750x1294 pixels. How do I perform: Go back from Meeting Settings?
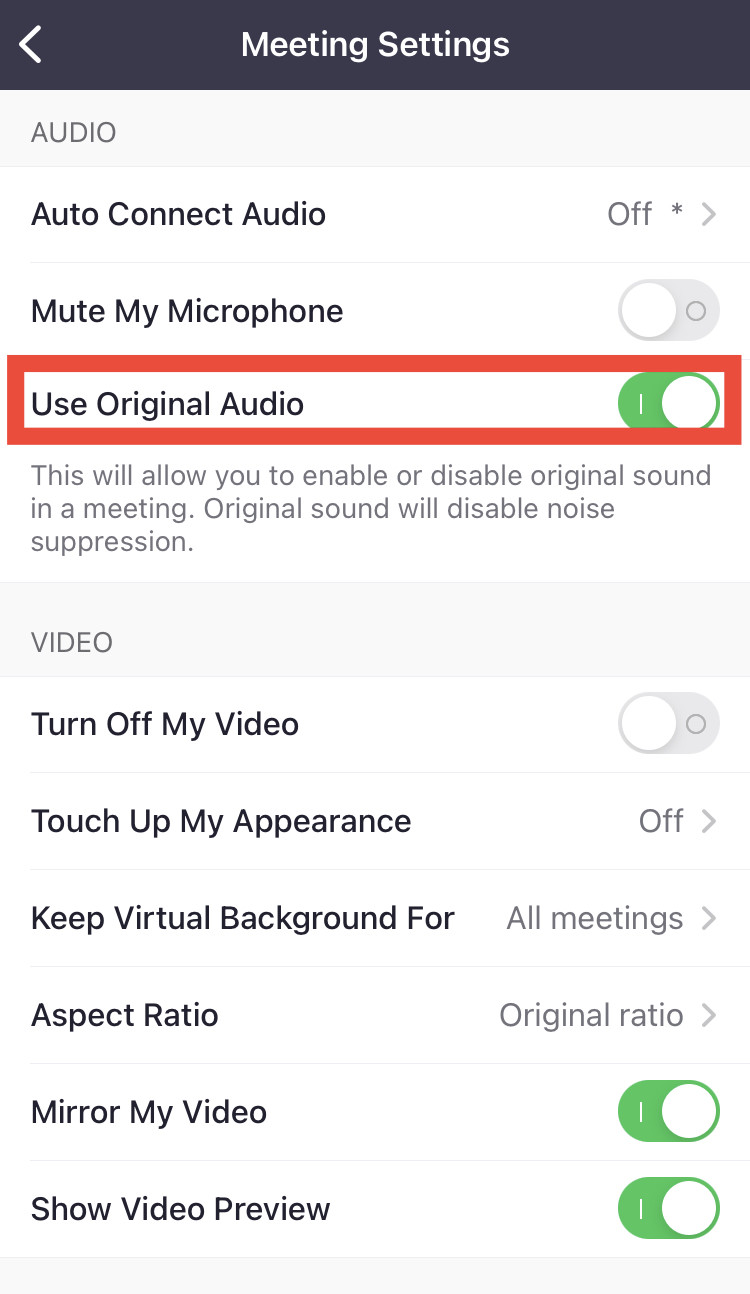coord(31,45)
